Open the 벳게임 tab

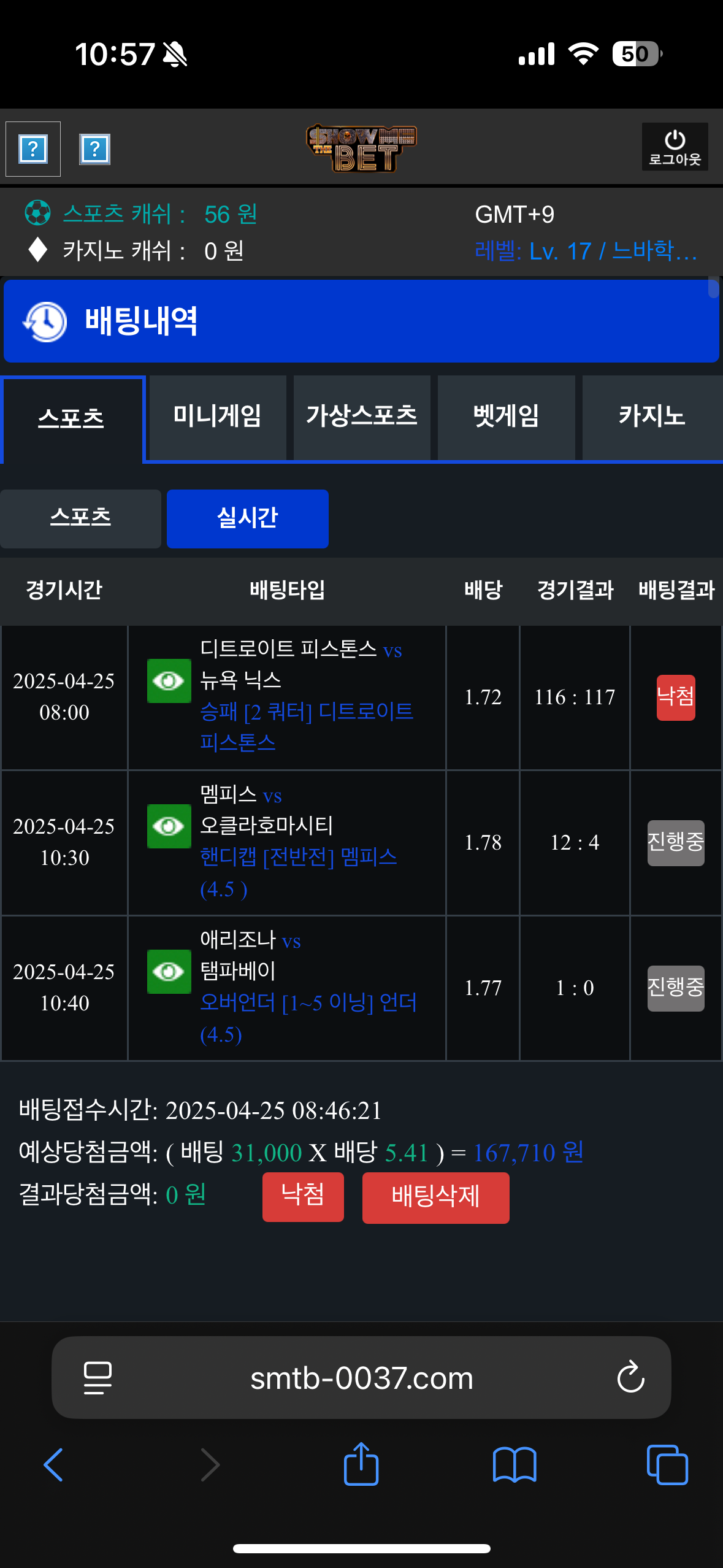[506, 417]
